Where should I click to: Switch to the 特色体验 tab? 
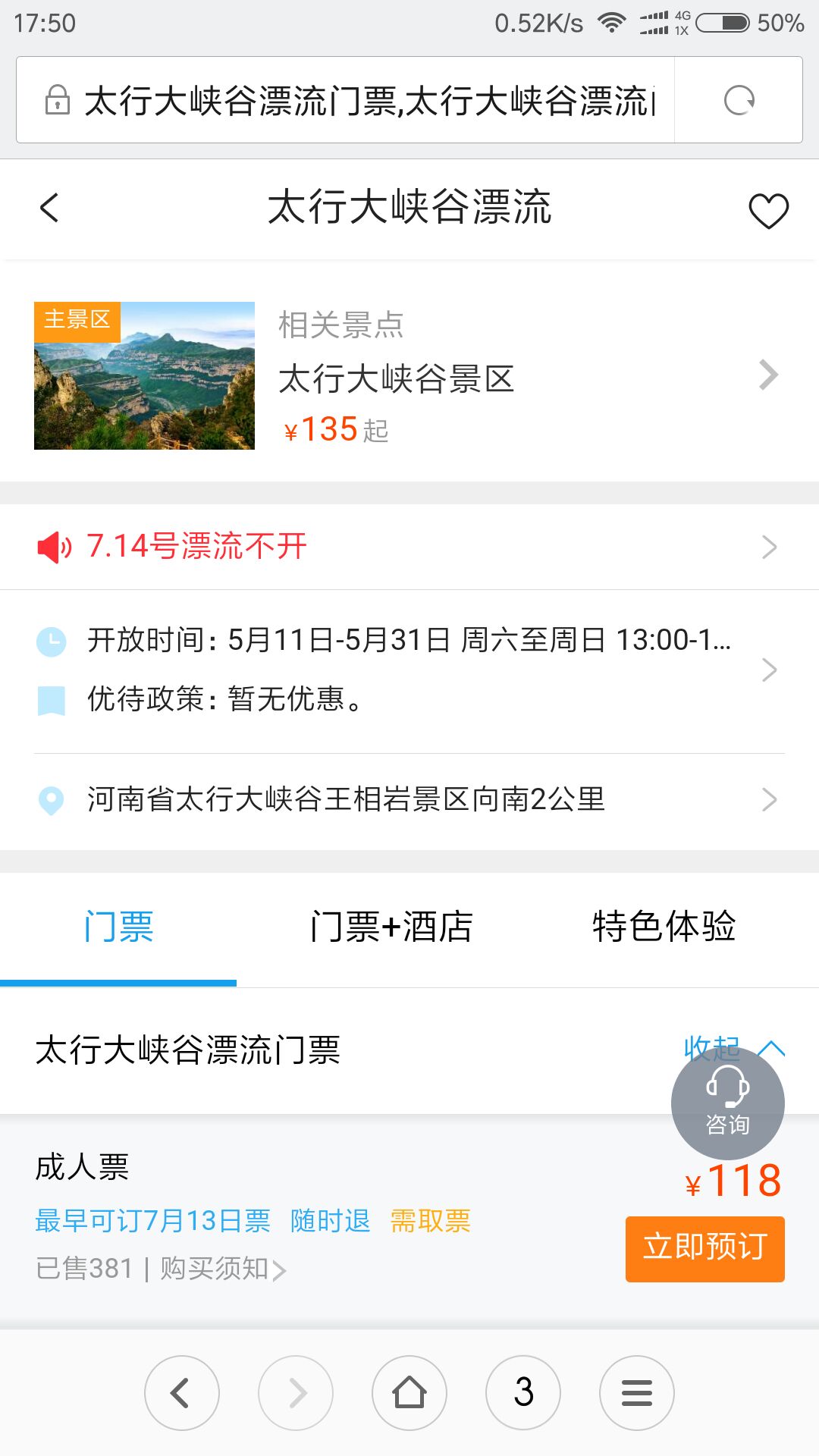point(664,927)
